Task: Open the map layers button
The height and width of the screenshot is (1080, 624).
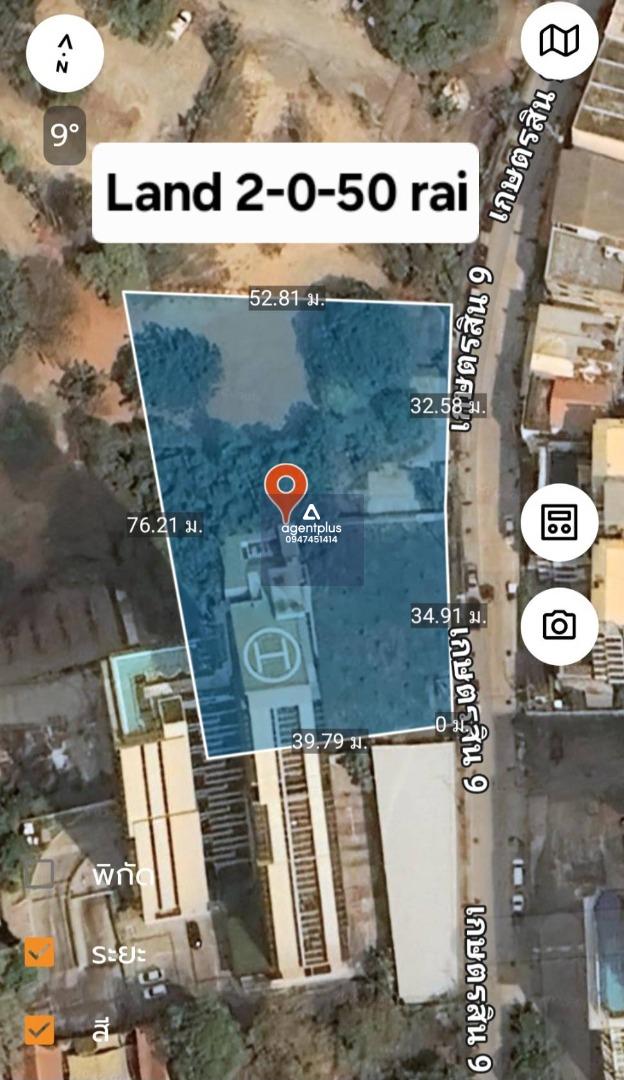Action: [559, 40]
